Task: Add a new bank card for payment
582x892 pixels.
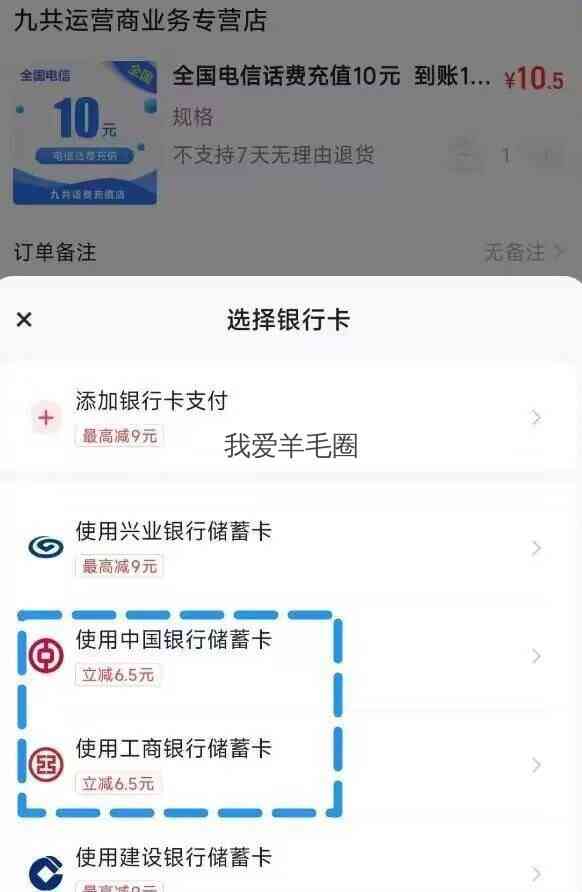Action: tap(291, 418)
